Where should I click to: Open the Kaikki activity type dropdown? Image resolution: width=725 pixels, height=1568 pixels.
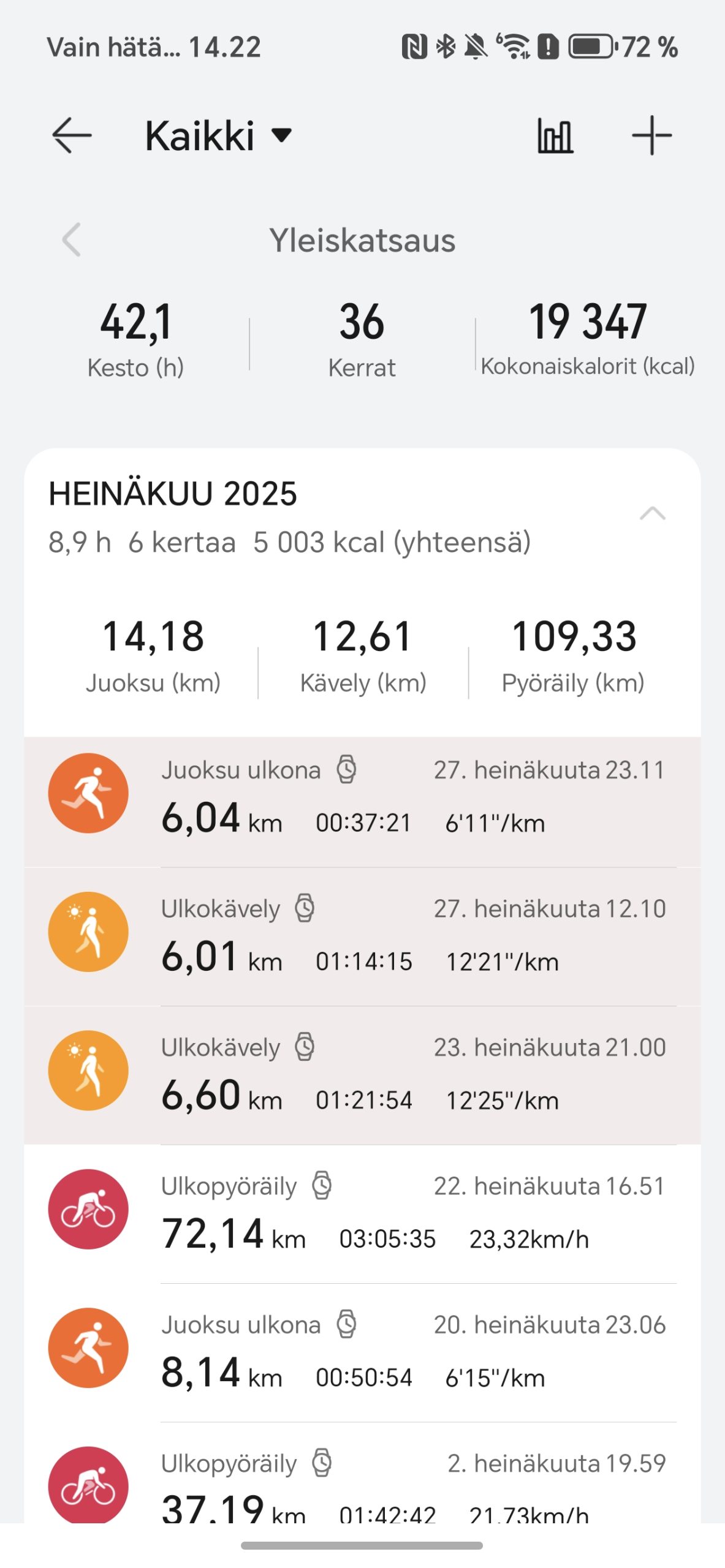(218, 135)
